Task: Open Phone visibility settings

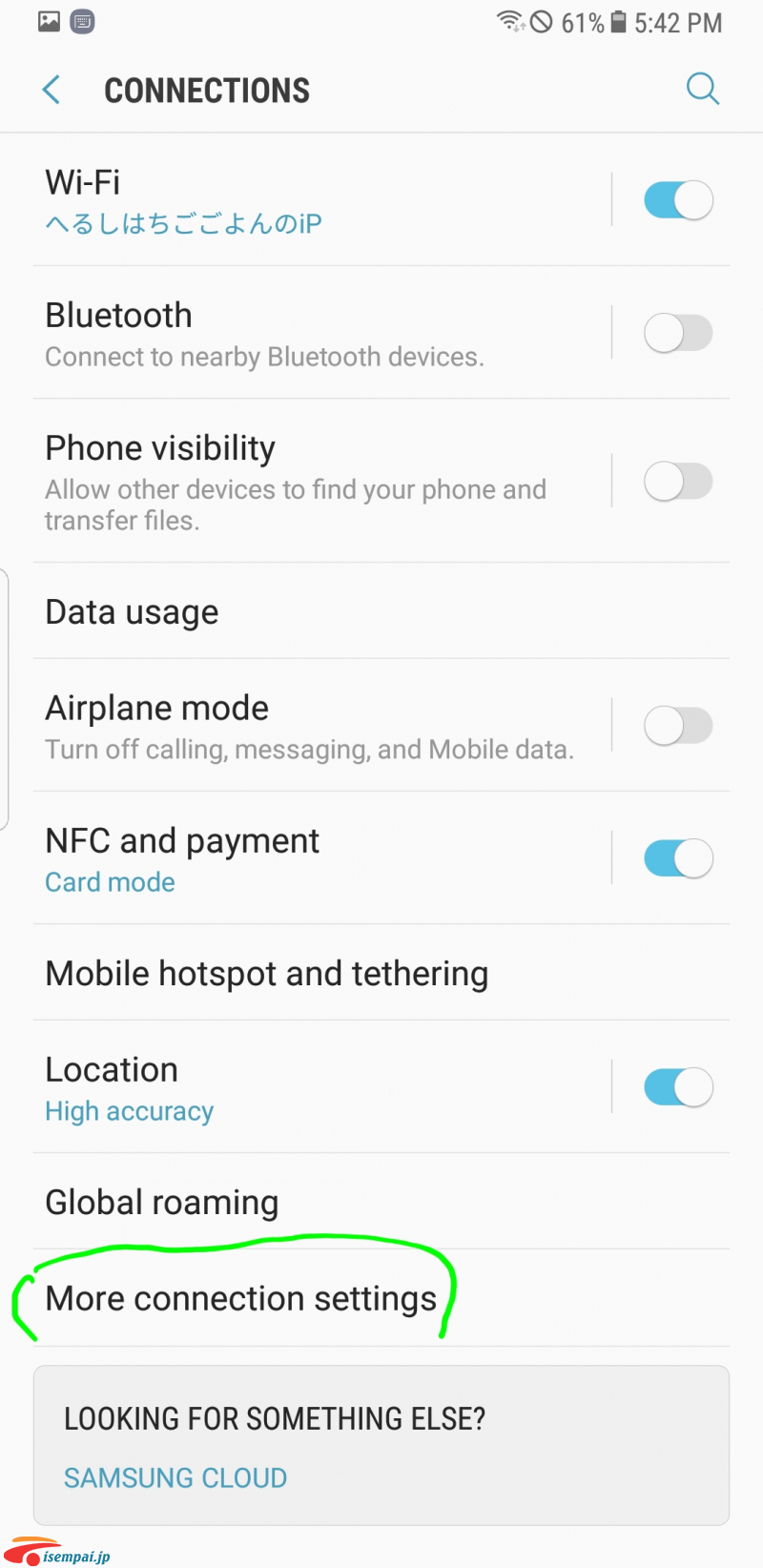Action: pos(286,482)
